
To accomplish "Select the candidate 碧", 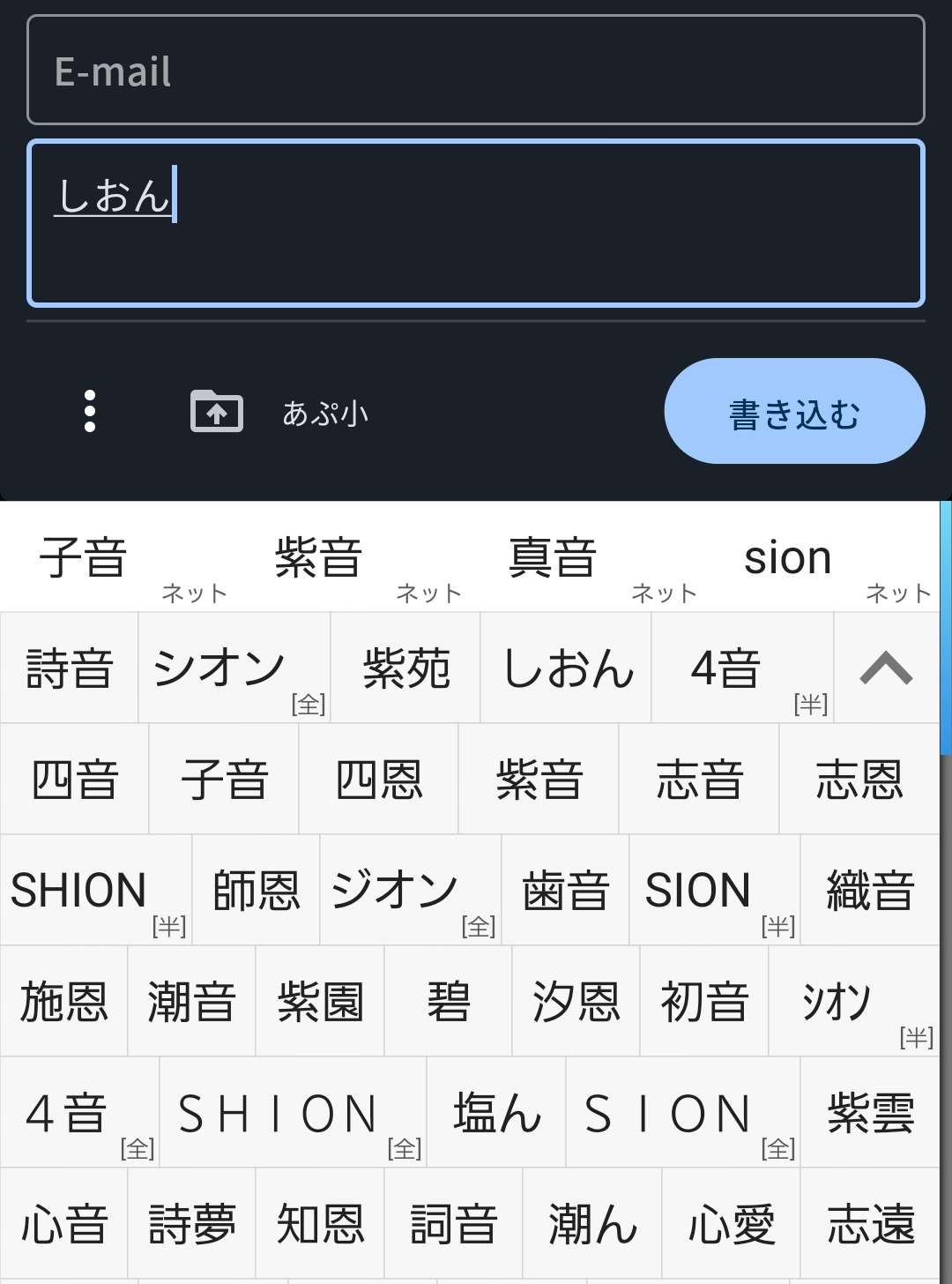I will (448, 1002).
